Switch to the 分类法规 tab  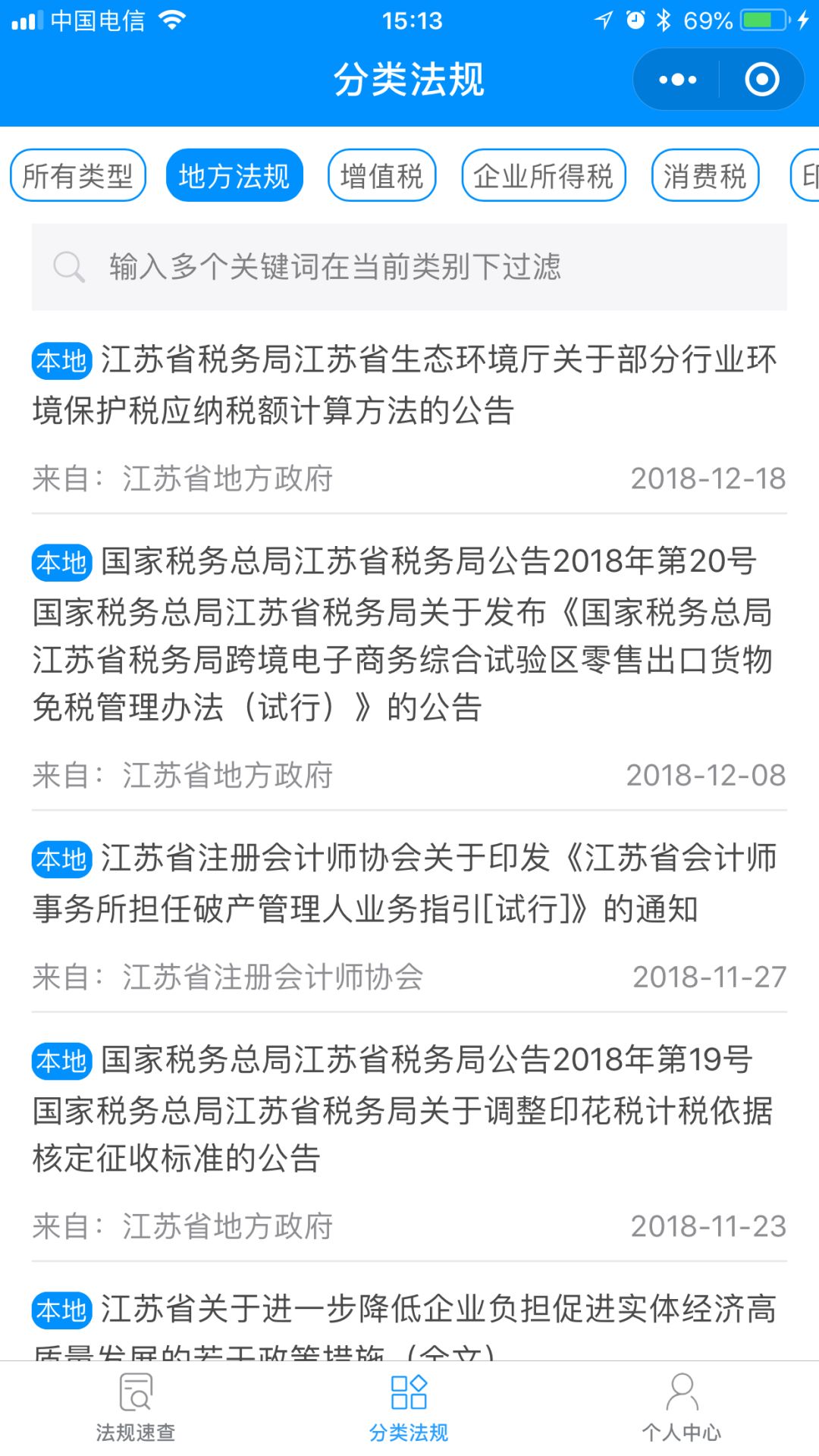tap(409, 1407)
